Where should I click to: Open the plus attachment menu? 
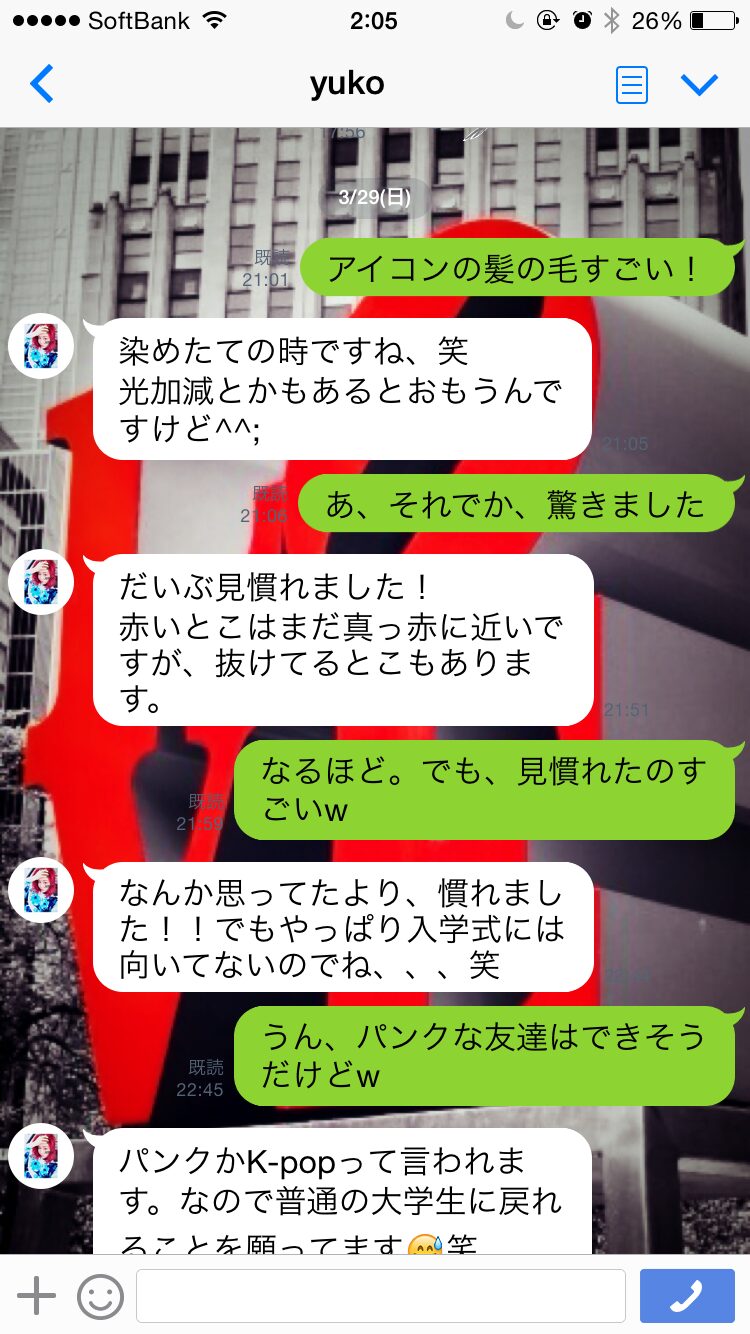pyautogui.click(x=37, y=1296)
